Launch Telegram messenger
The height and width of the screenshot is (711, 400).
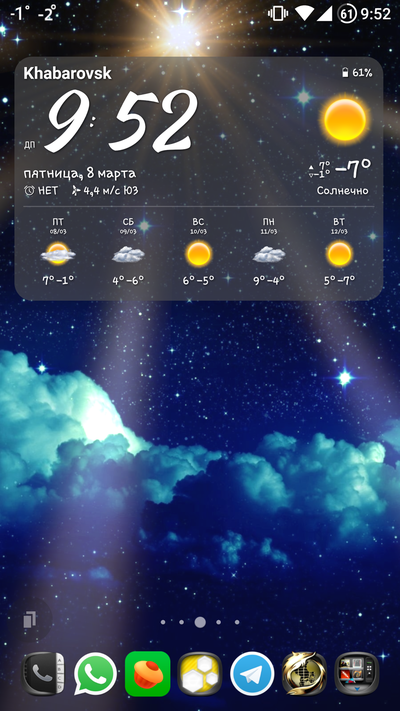[x=252, y=673]
